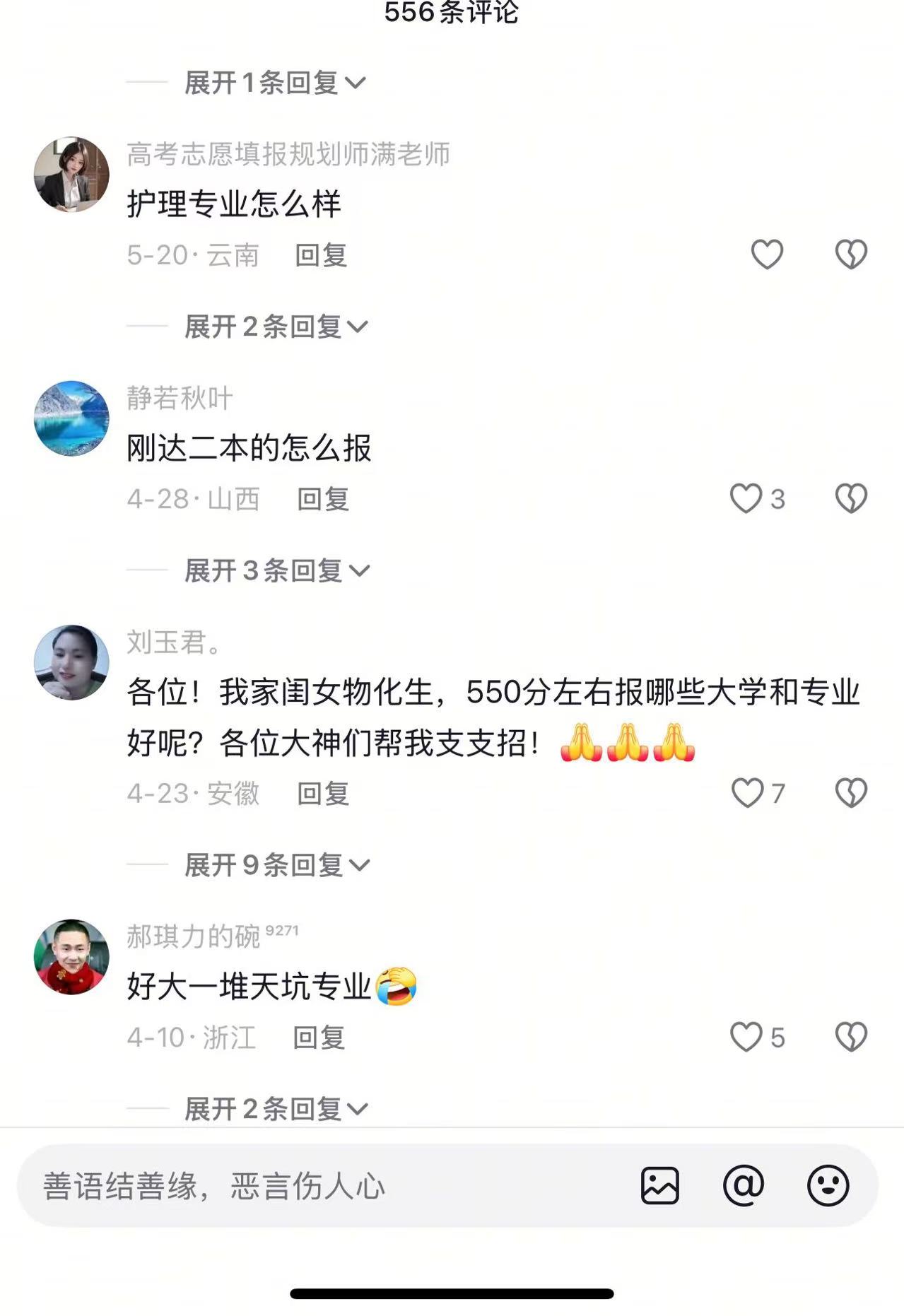Like the comment '护理专业怎么样'
The image size is (904, 1316).
(x=766, y=254)
